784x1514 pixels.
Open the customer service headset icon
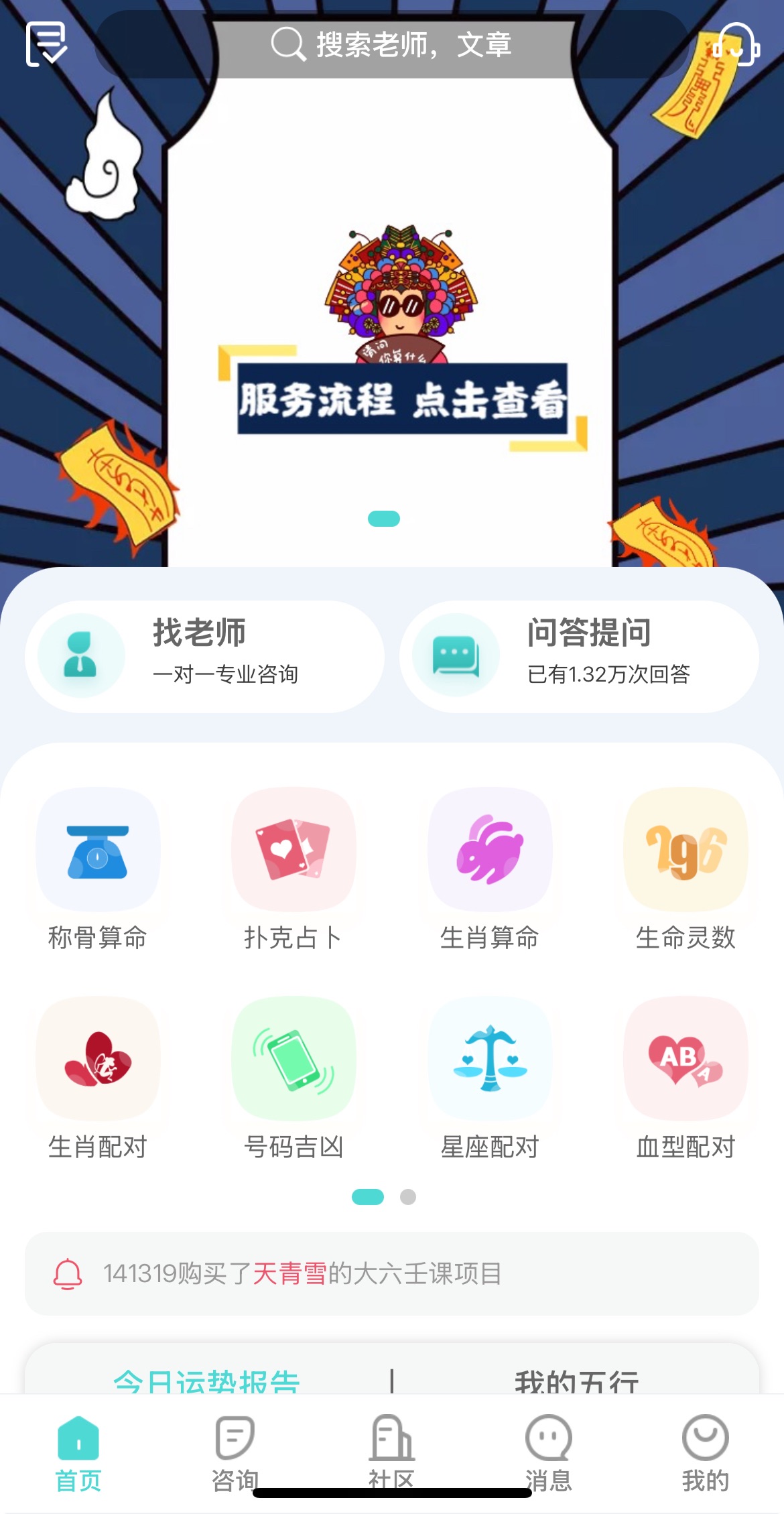pos(736,44)
